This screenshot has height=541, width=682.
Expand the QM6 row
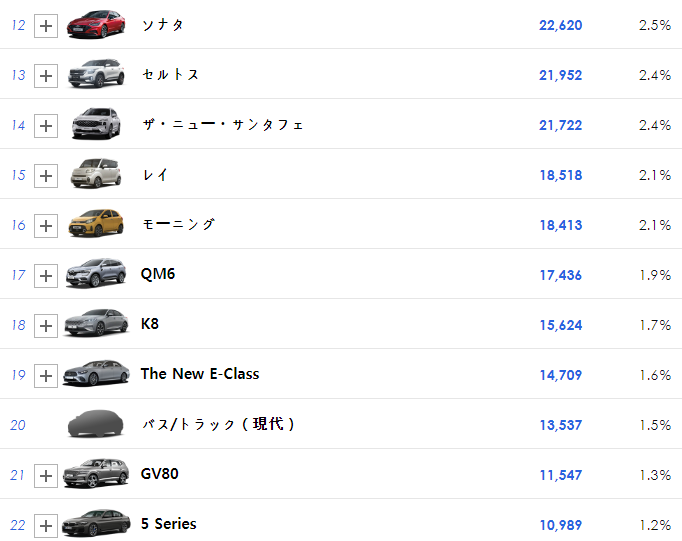click(46, 275)
